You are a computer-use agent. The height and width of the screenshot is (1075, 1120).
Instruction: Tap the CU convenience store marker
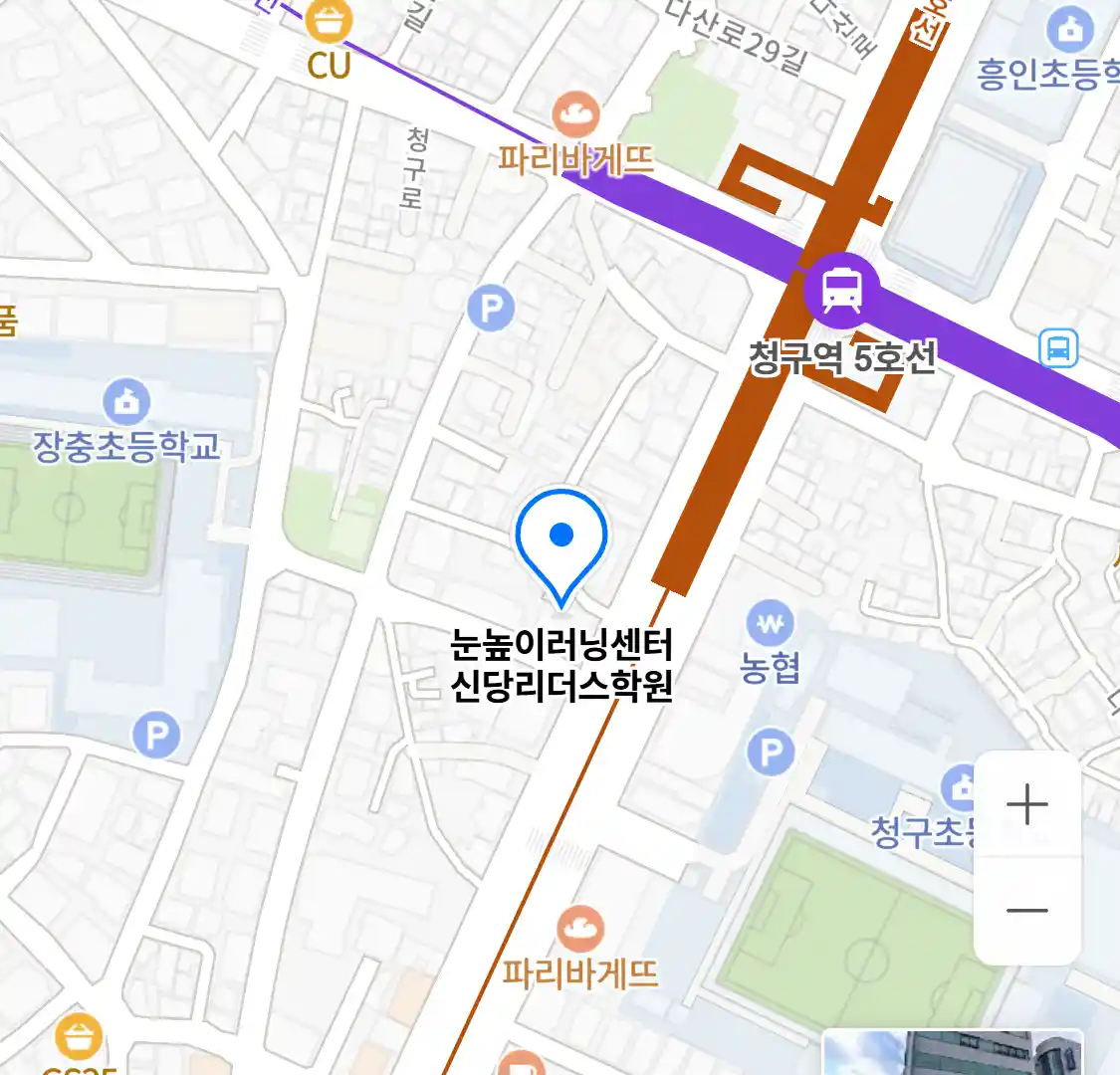coord(329,20)
